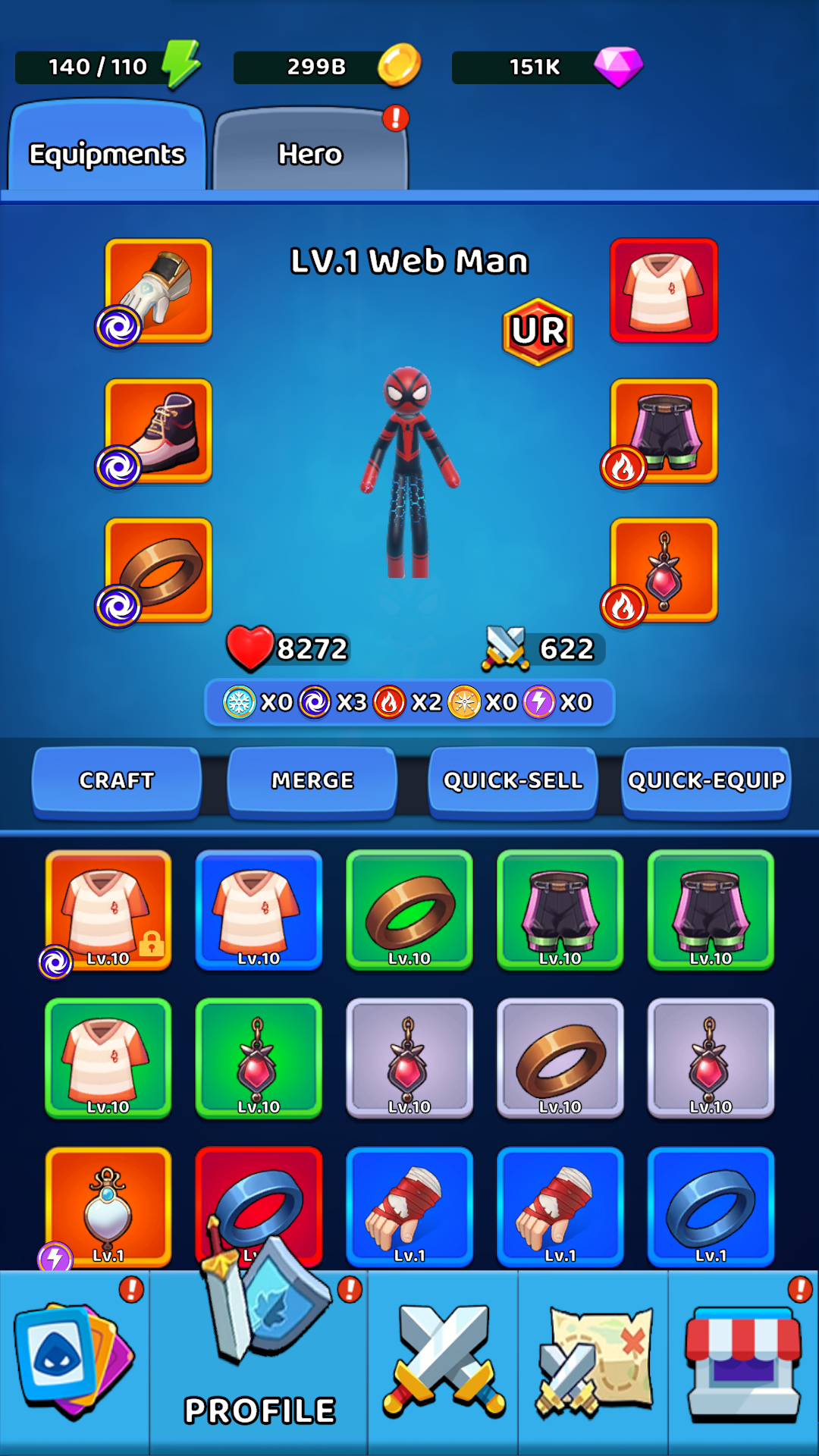Image resolution: width=819 pixels, height=1456 pixels.
Task: Open the equipped red shirt slot
Action: coord(664,290)
